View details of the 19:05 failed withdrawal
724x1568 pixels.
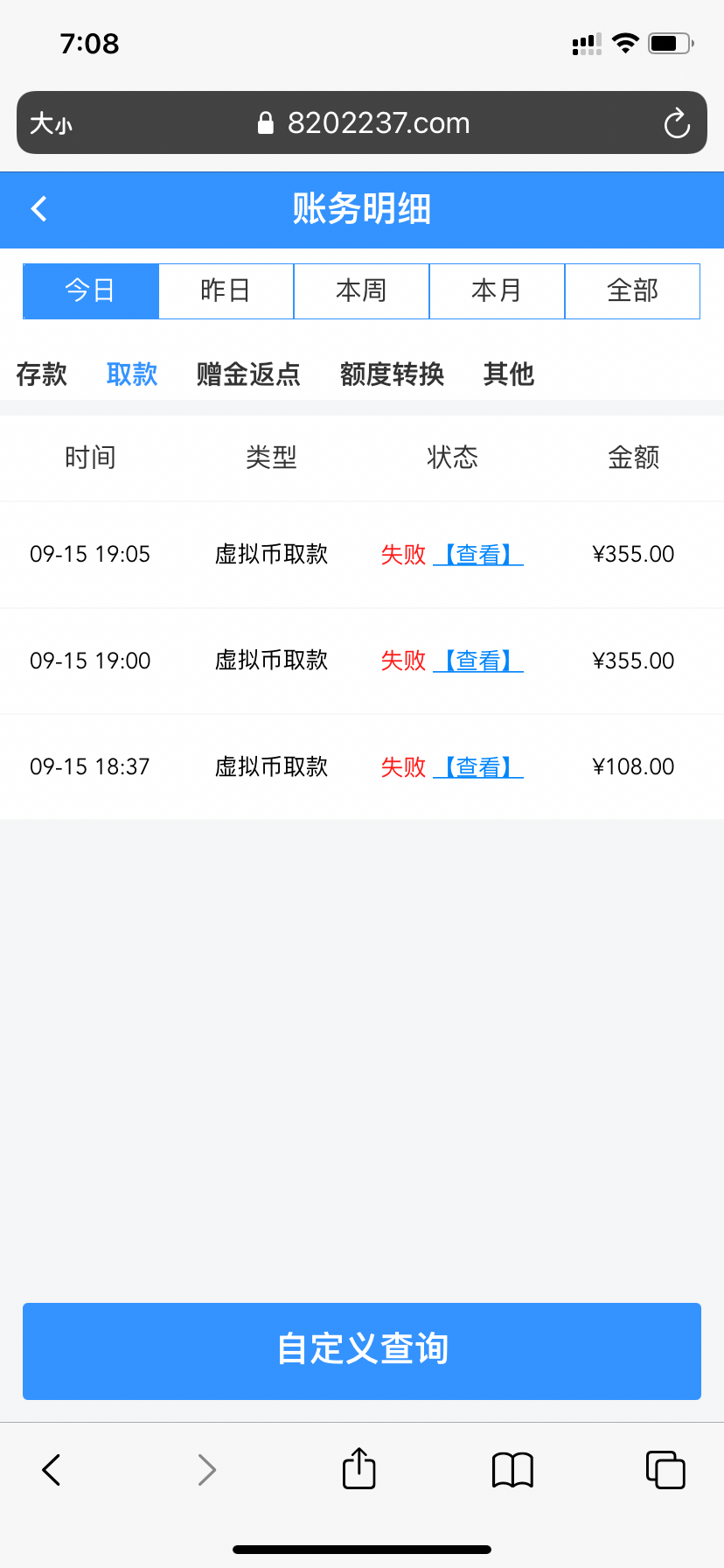[x=478, y=554]
